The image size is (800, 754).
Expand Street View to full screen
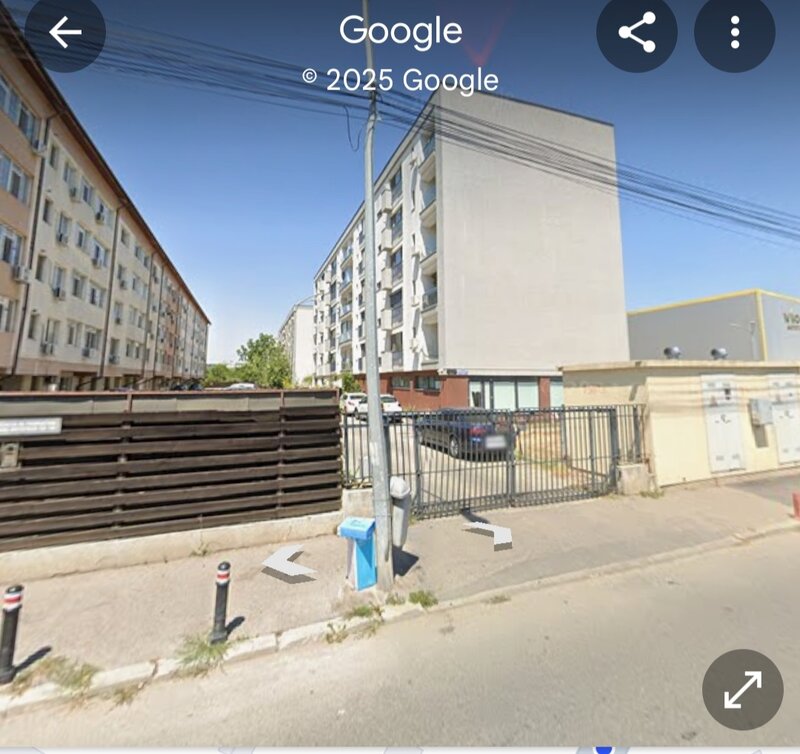(x=742, y=690)
